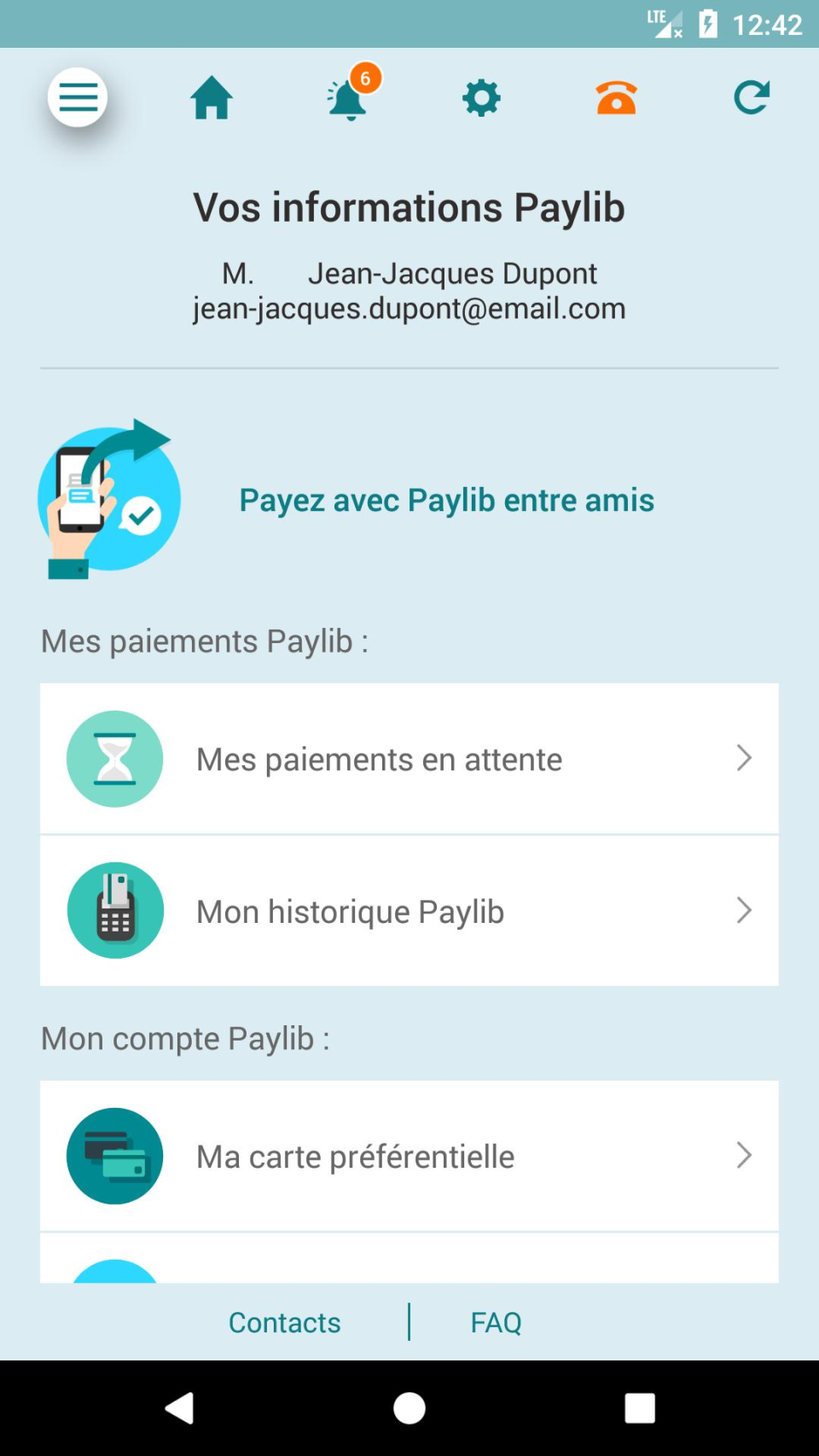Expand Ma carte préférentielle row chevron

pos(744,1156)
